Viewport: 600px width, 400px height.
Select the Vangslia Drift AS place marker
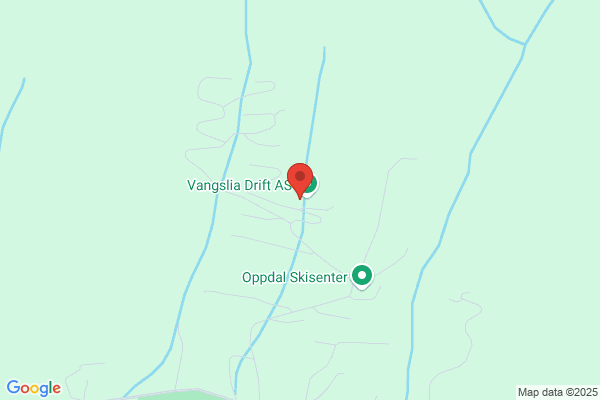click(312, 184)
